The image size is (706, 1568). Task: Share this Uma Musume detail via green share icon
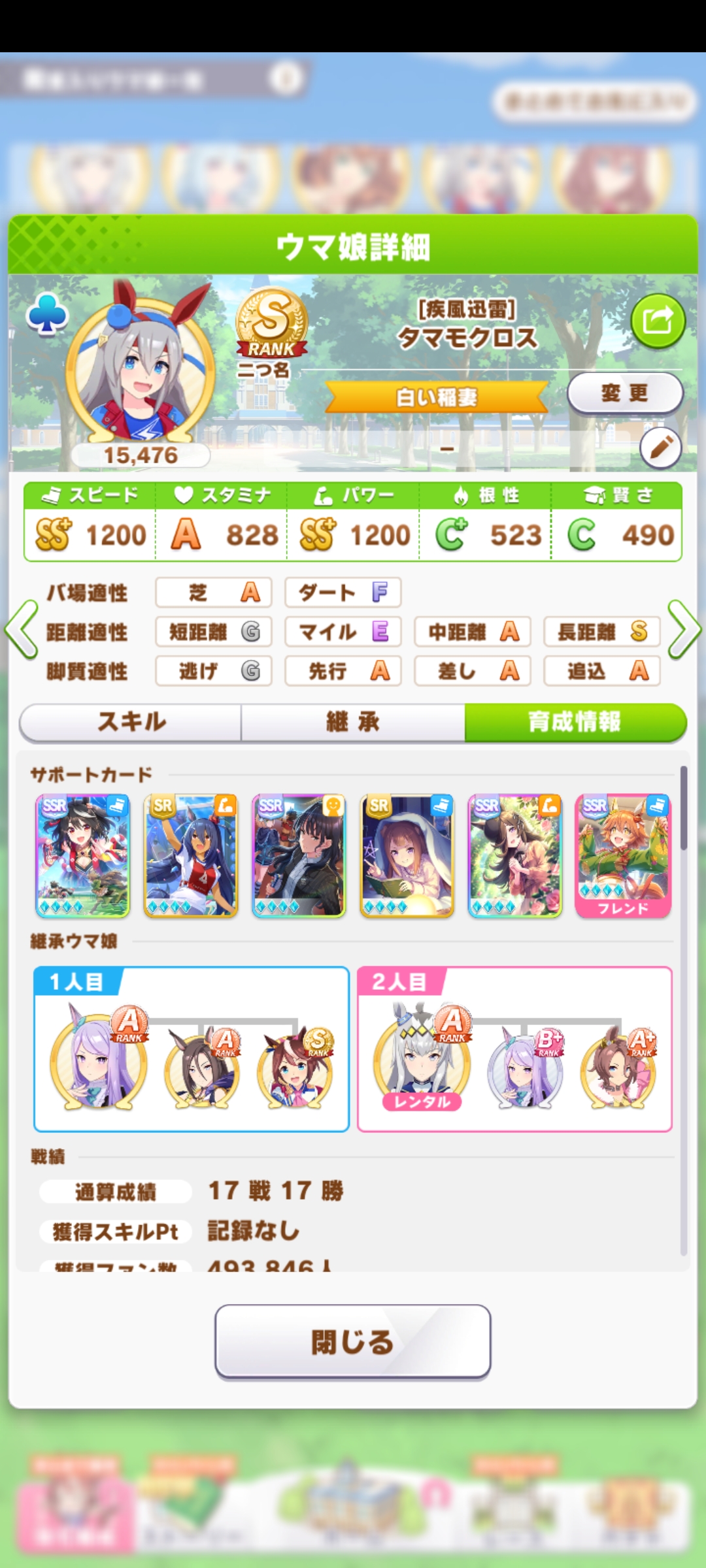click(658, 321)
